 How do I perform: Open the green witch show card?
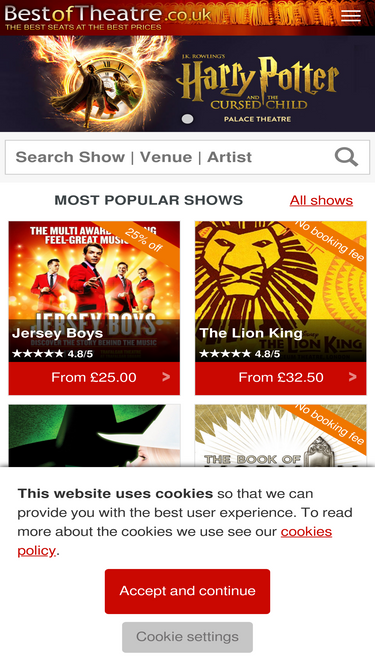coord(94,436)
